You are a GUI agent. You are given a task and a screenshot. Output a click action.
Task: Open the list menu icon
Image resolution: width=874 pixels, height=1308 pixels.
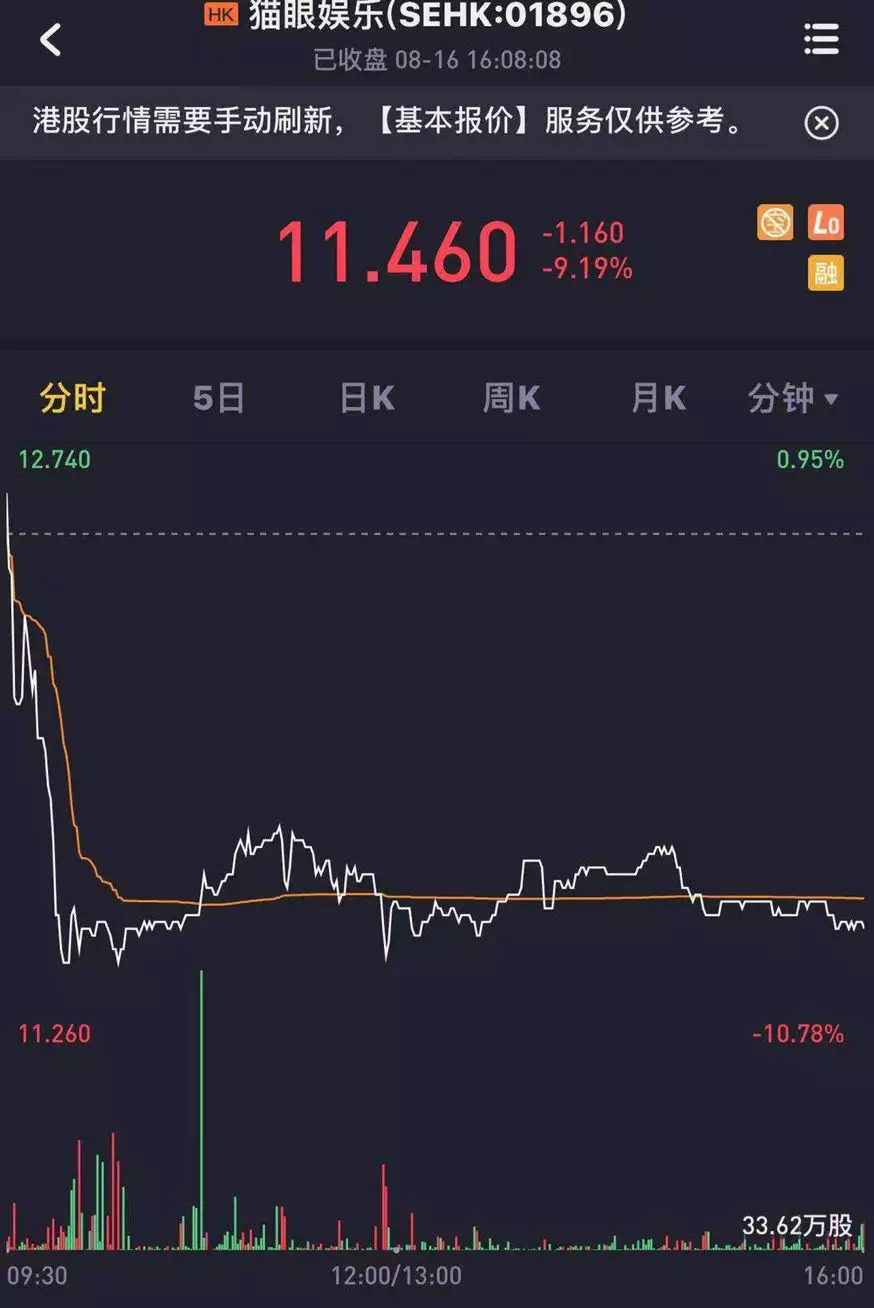coord(821,39)
